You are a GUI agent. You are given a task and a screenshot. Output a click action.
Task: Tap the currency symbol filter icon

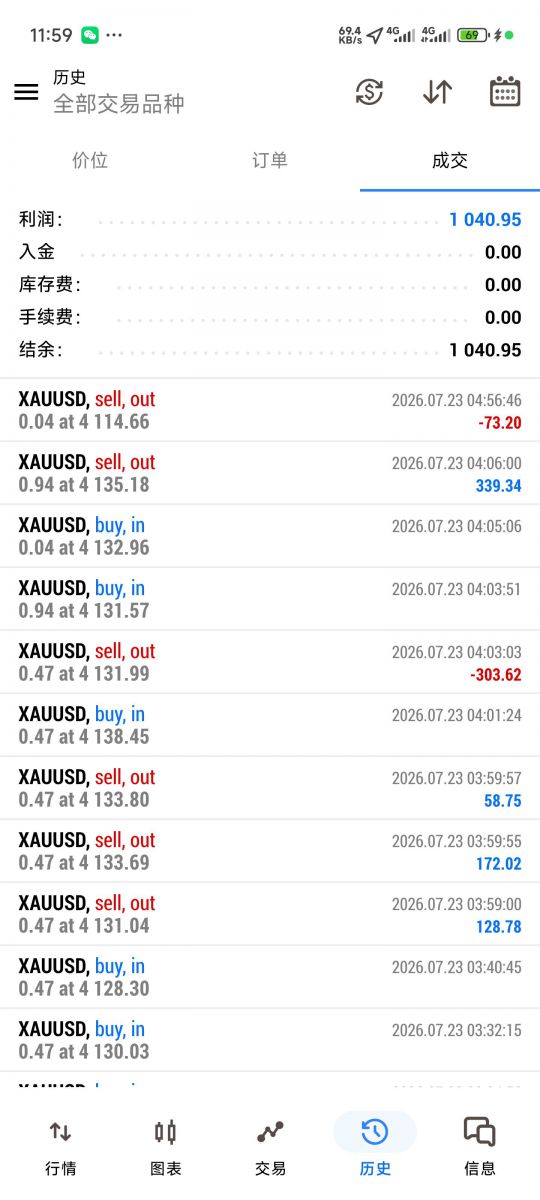[369, 92]
